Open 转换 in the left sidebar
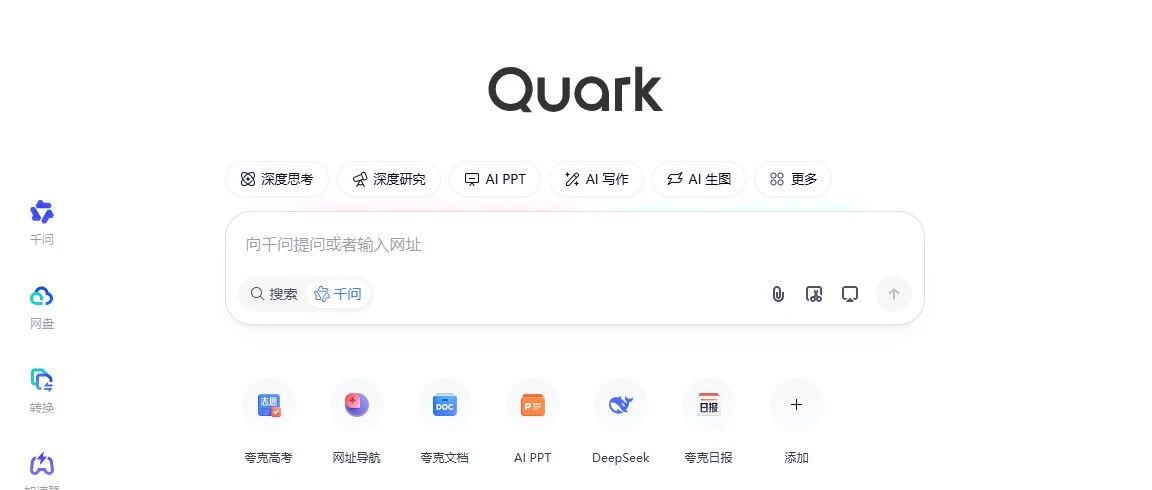1152x490 pixels. (x=42, y=392)
